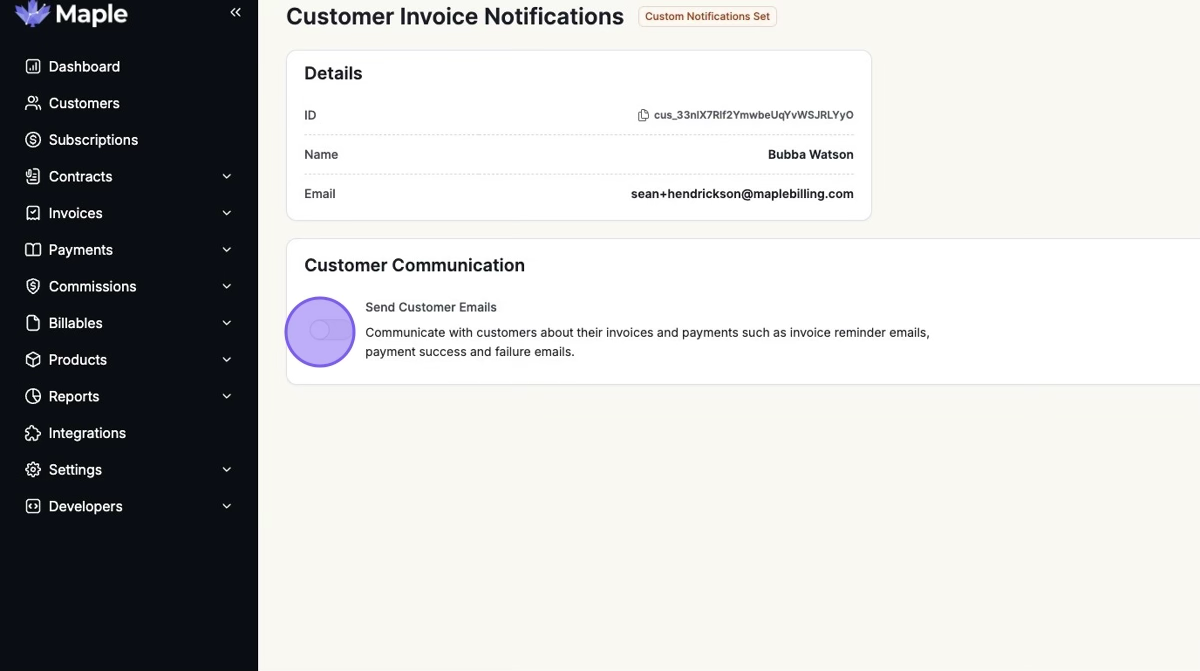Image resolution: width=1200 pixels, height=671 pixels.
Task: Open the Integrations page
Action: [87, 433]
